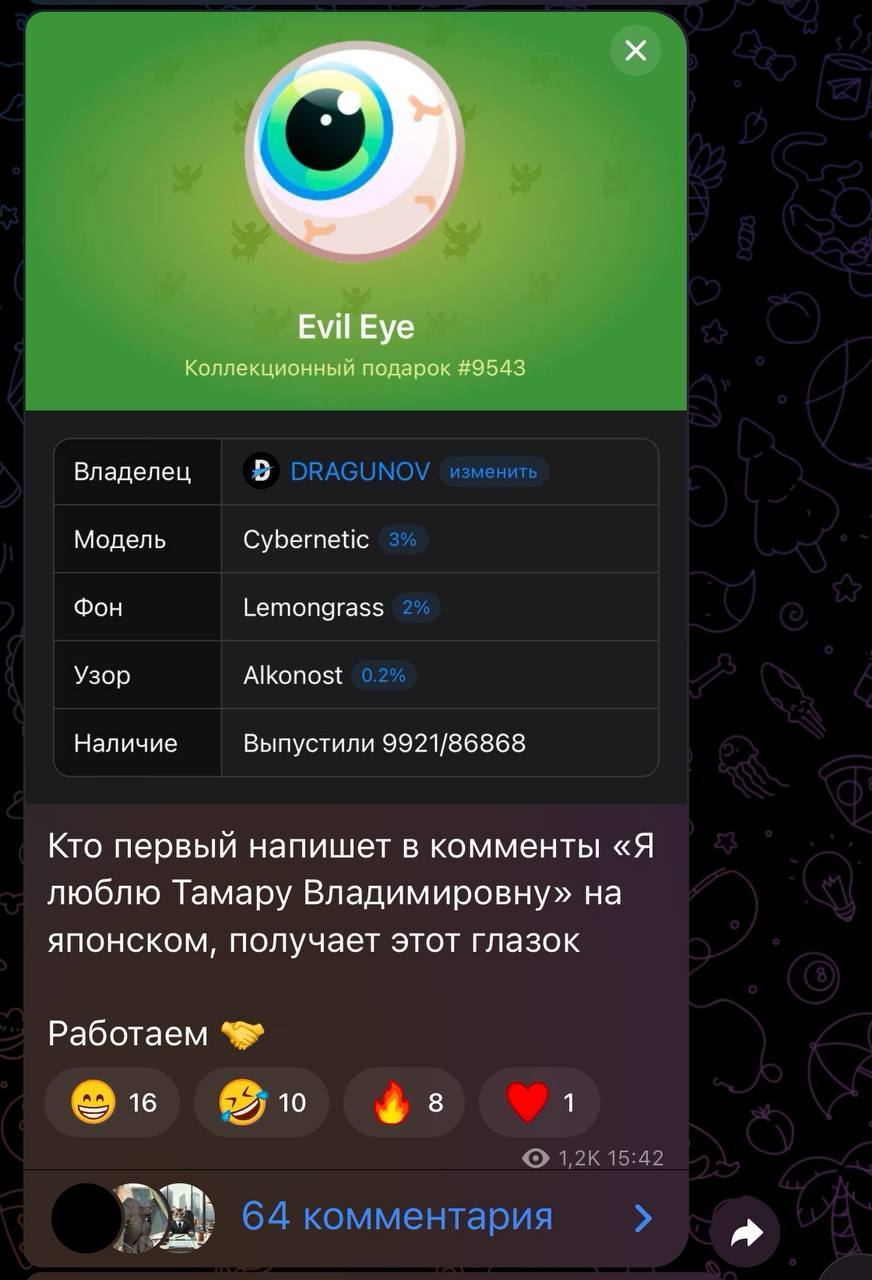Add a red heart reaction

[x=539, y=1102]
